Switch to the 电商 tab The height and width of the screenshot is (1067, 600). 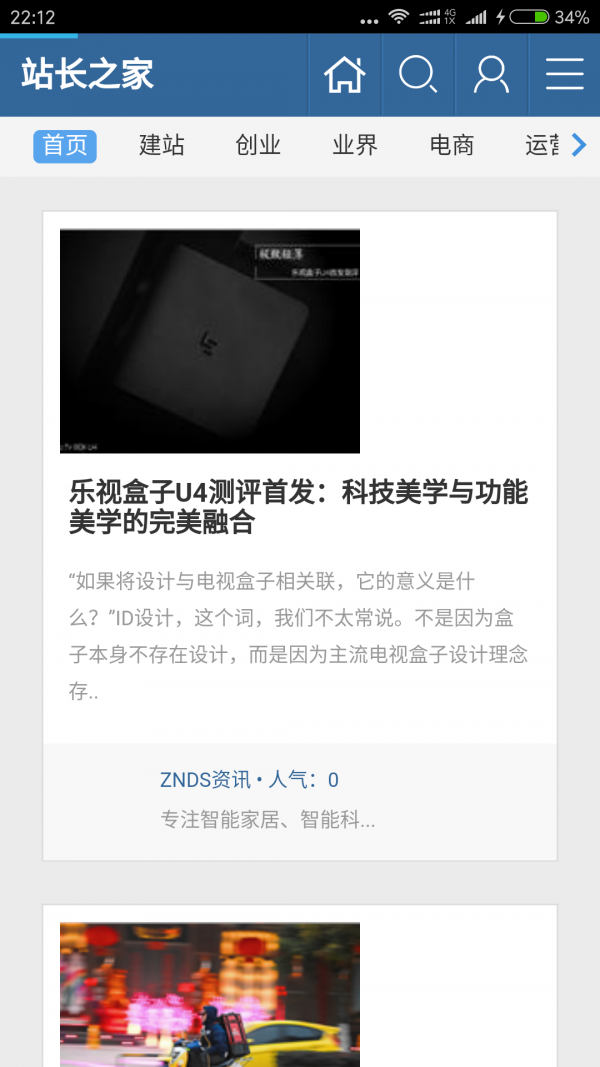click(x=451, y=146)
